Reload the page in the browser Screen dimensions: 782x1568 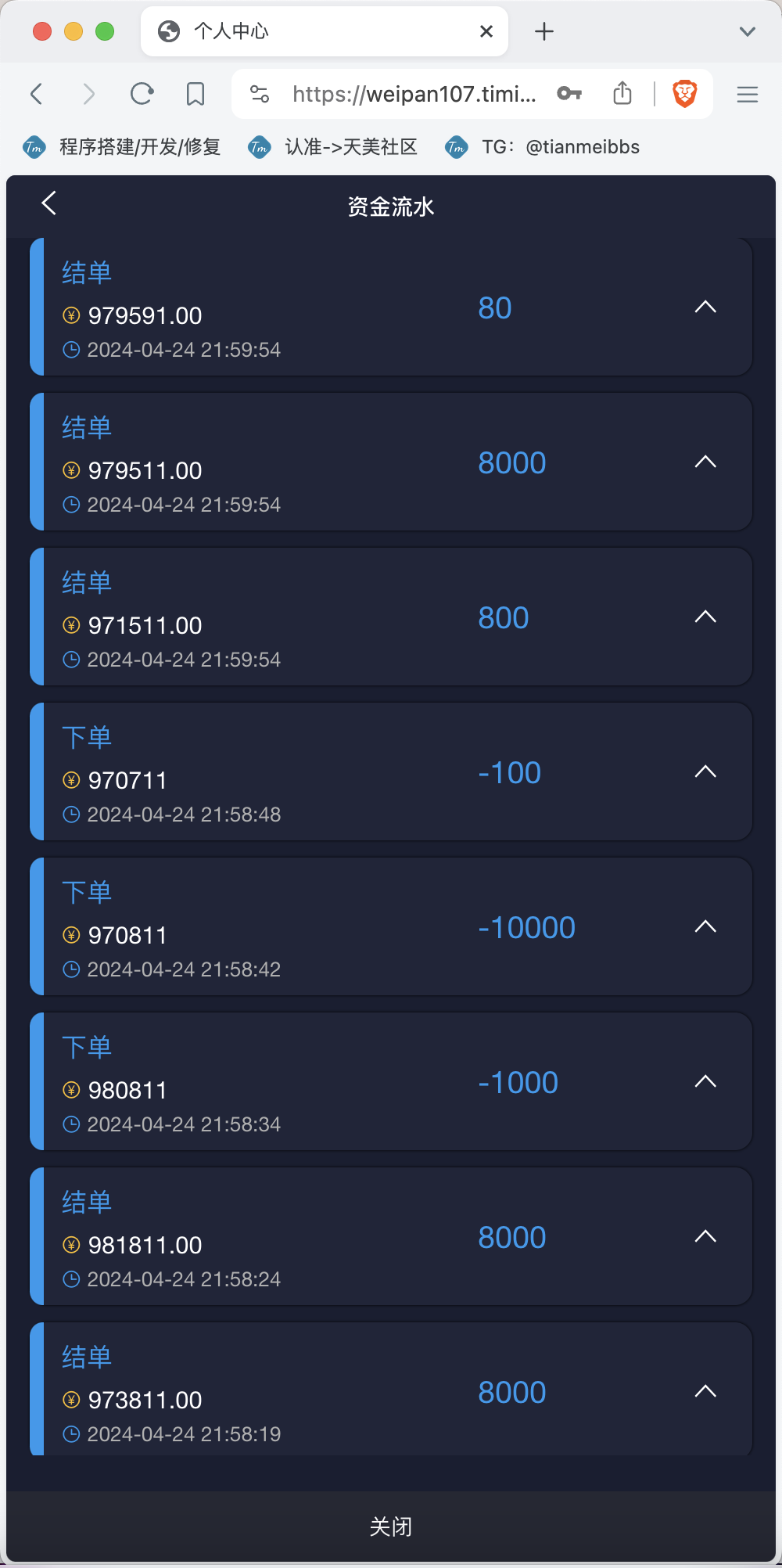click(x=142, y=94)
